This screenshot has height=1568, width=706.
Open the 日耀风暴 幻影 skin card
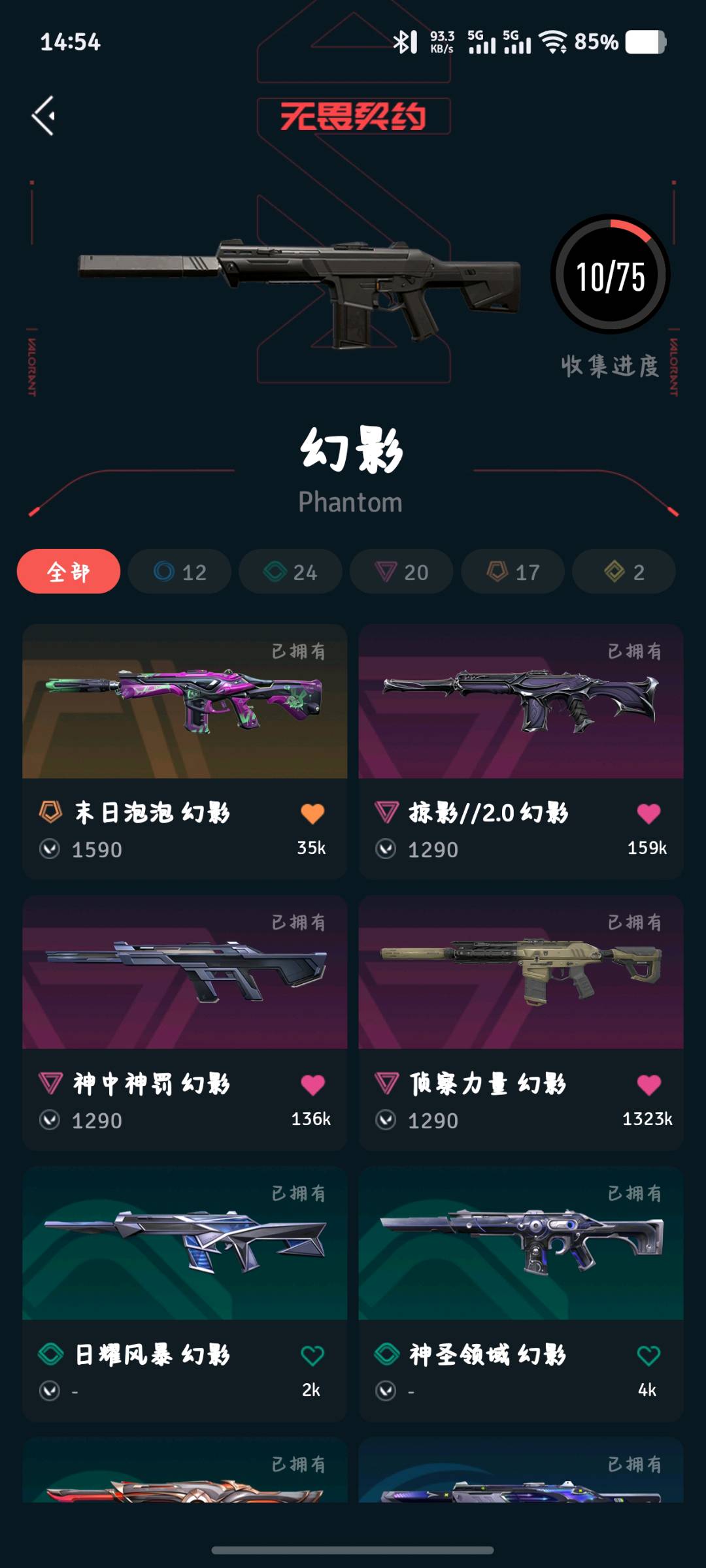point(185,1294)
